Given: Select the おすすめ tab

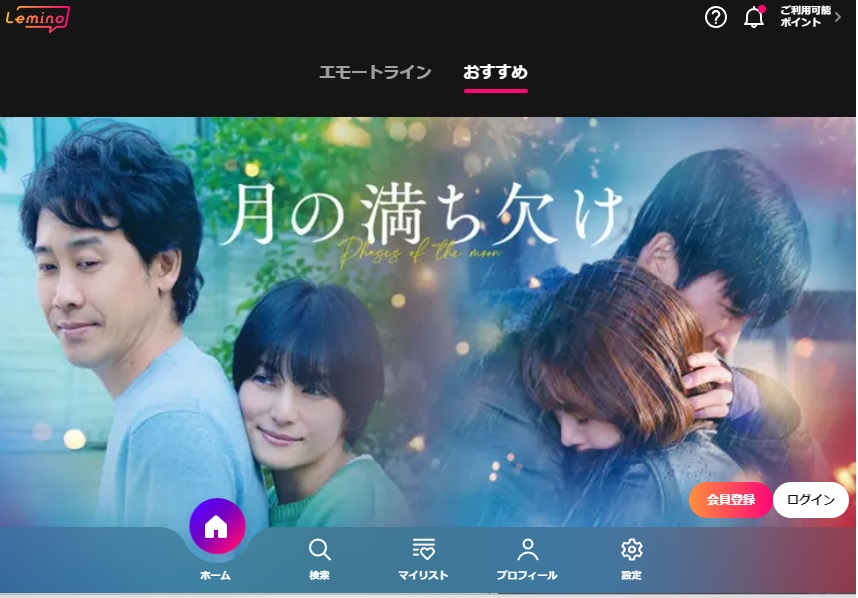Looking at the screenshot, I should coord(495,72).
